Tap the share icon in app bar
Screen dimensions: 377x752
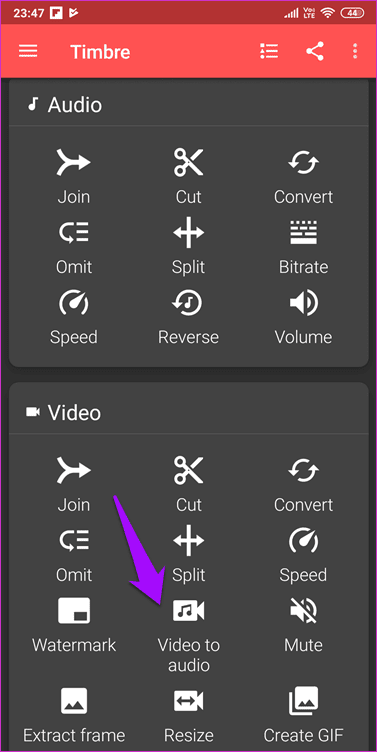(x=315, y=51)
